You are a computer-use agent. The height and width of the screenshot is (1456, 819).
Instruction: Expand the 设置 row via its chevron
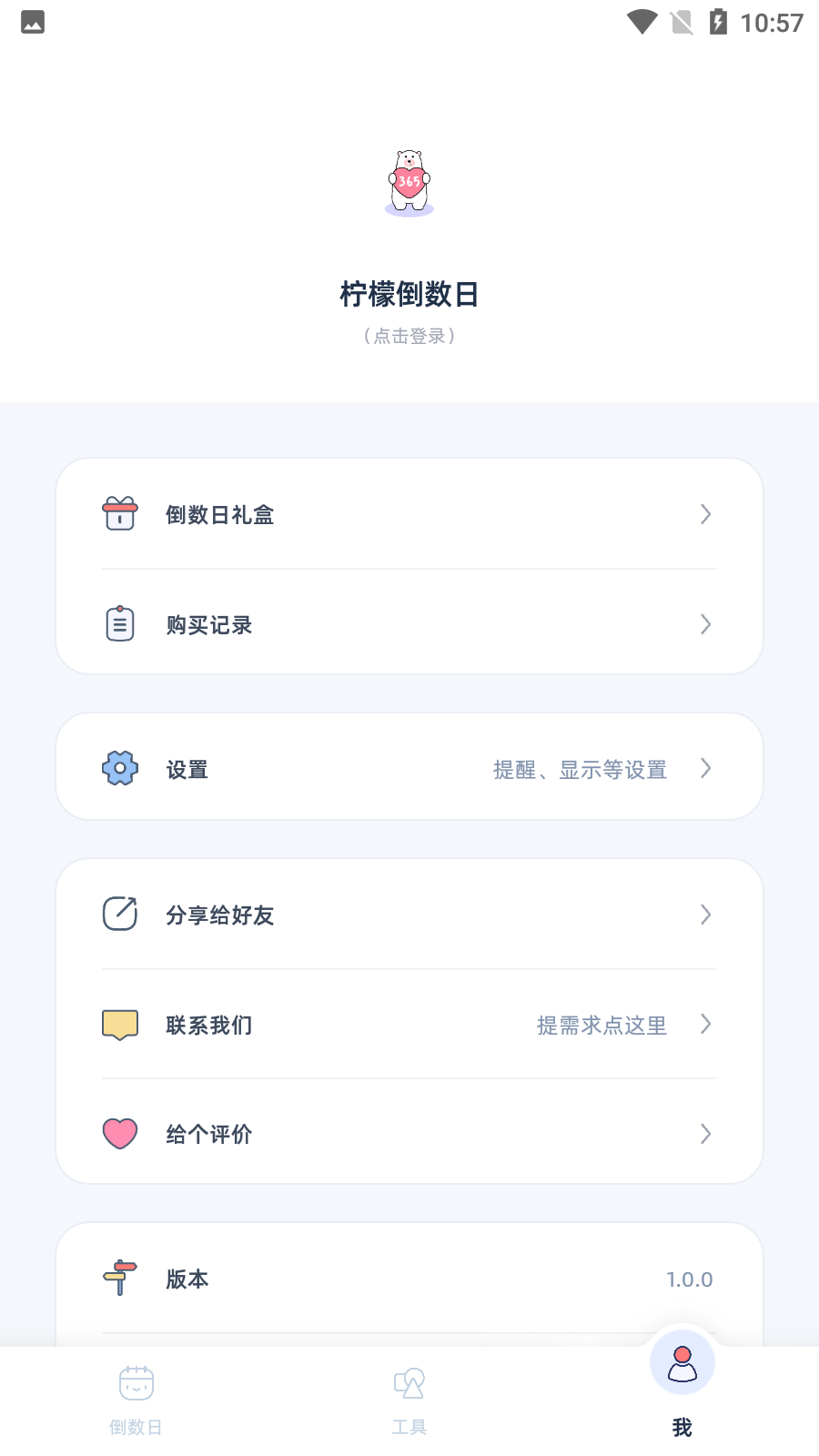click(x=705, y=769)
